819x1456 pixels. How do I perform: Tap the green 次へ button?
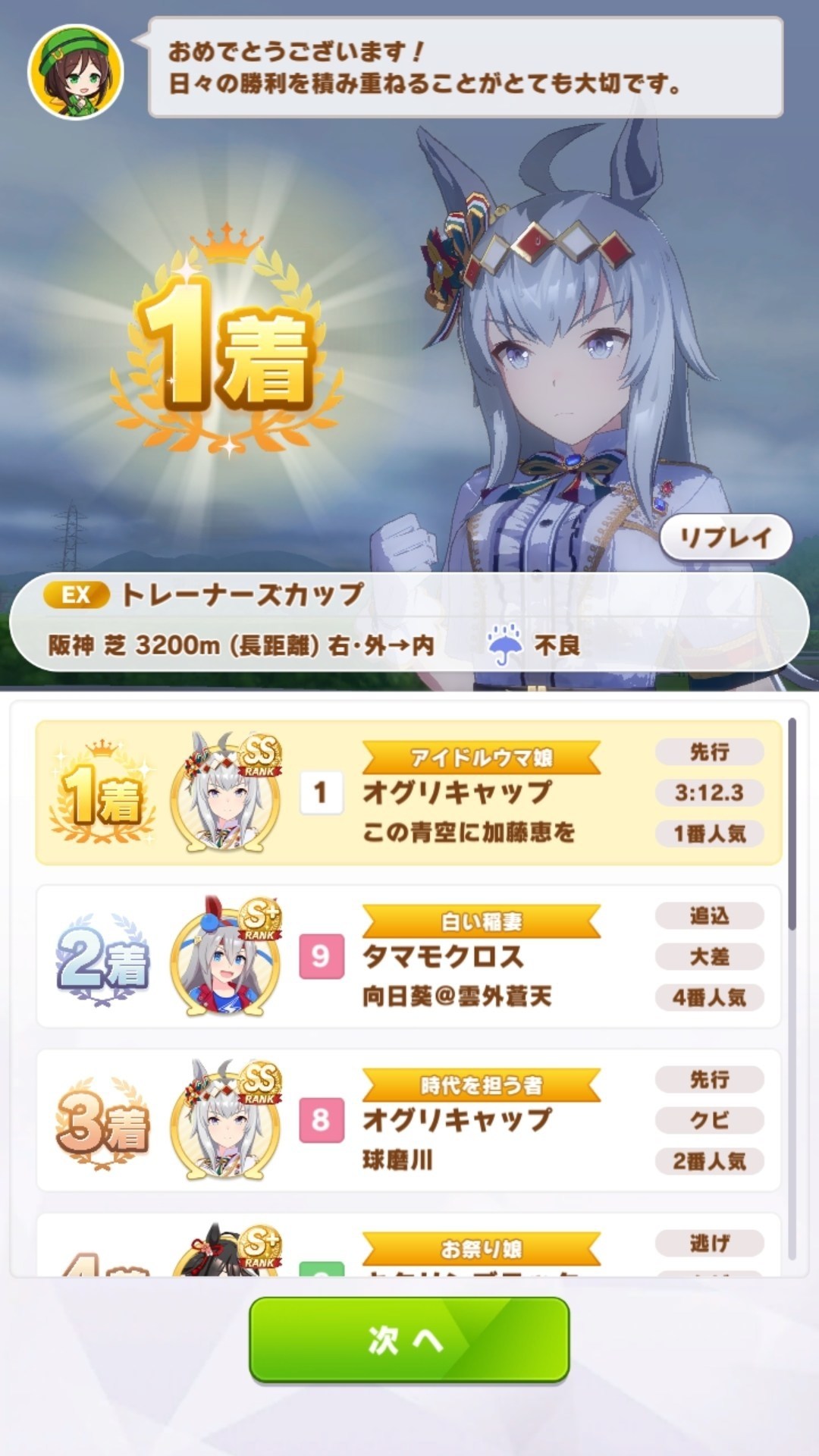tap(409, 1340)
